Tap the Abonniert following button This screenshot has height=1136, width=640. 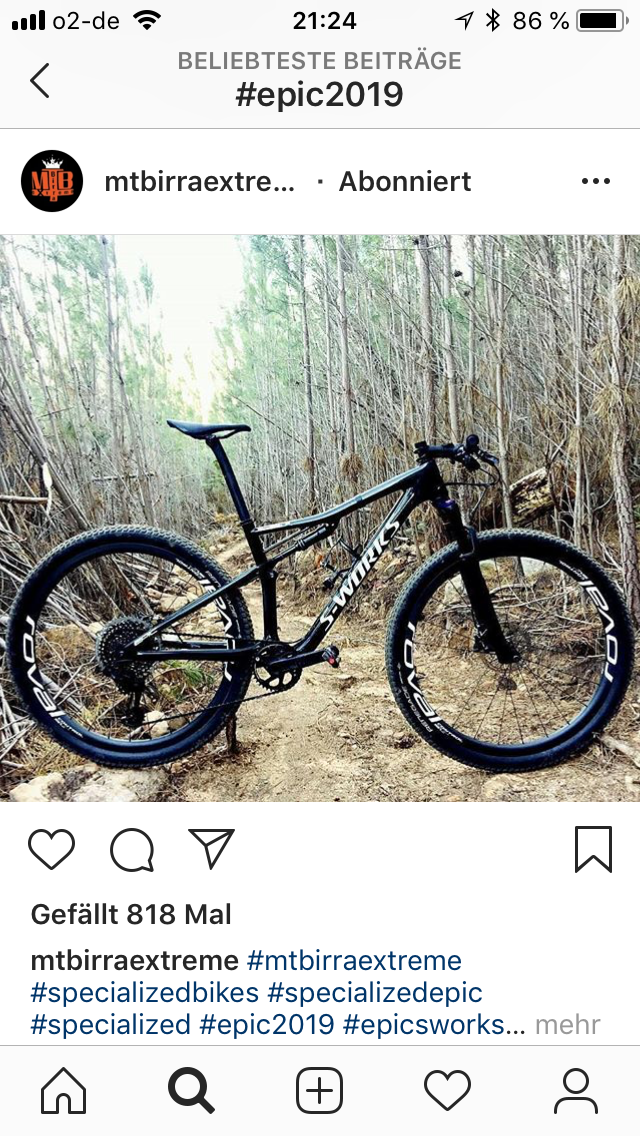(x=405, y=182)
